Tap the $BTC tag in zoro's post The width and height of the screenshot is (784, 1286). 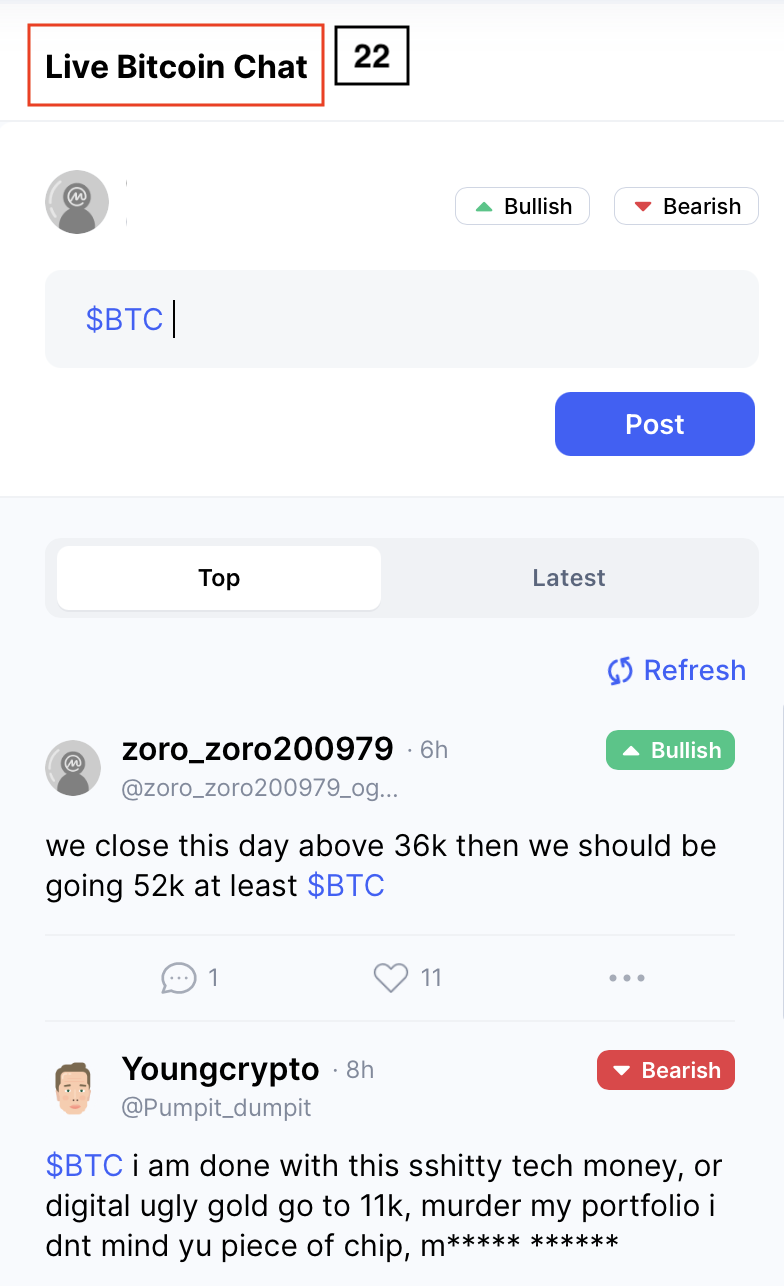pyautogui.click(x=346, y=885)
